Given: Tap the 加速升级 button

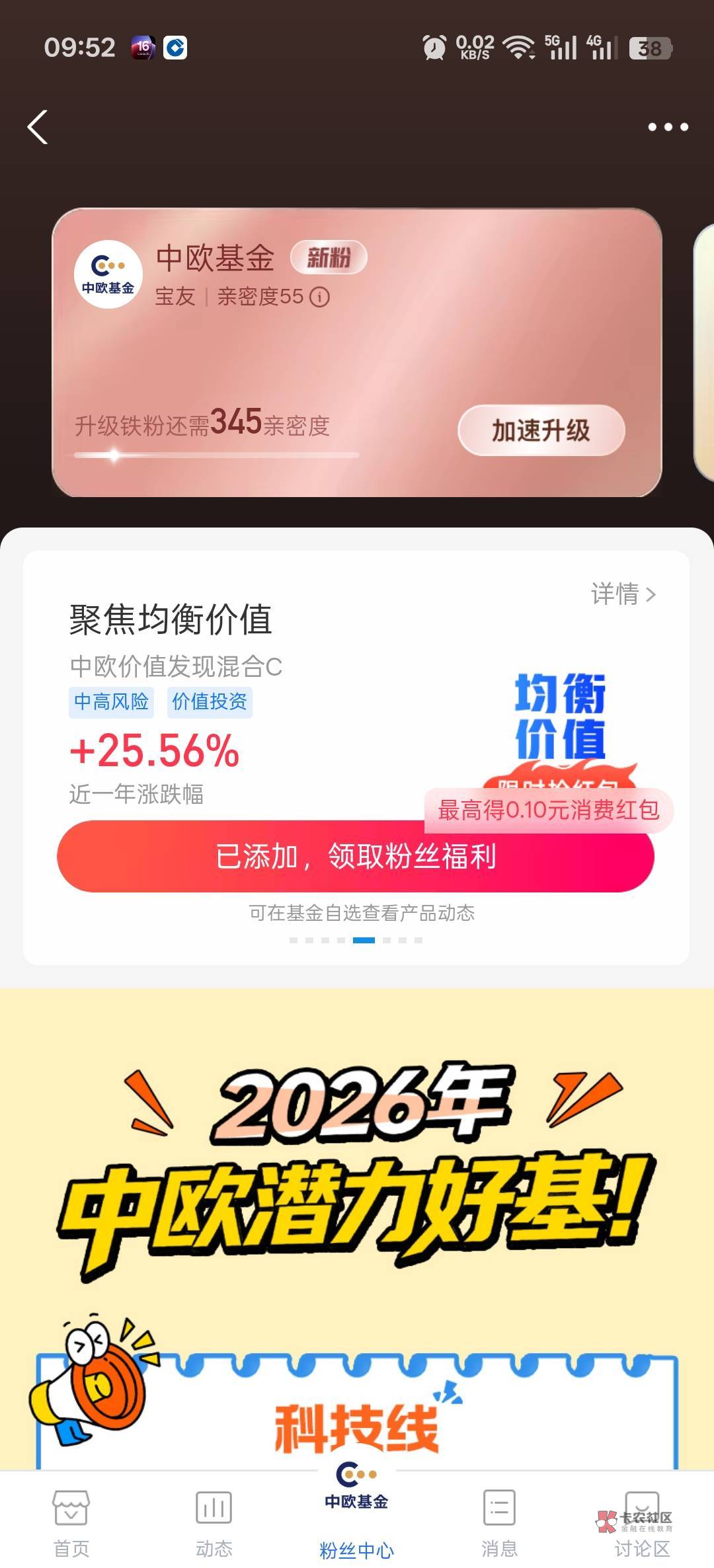Looking at the screenshot, I should point(541,430).
